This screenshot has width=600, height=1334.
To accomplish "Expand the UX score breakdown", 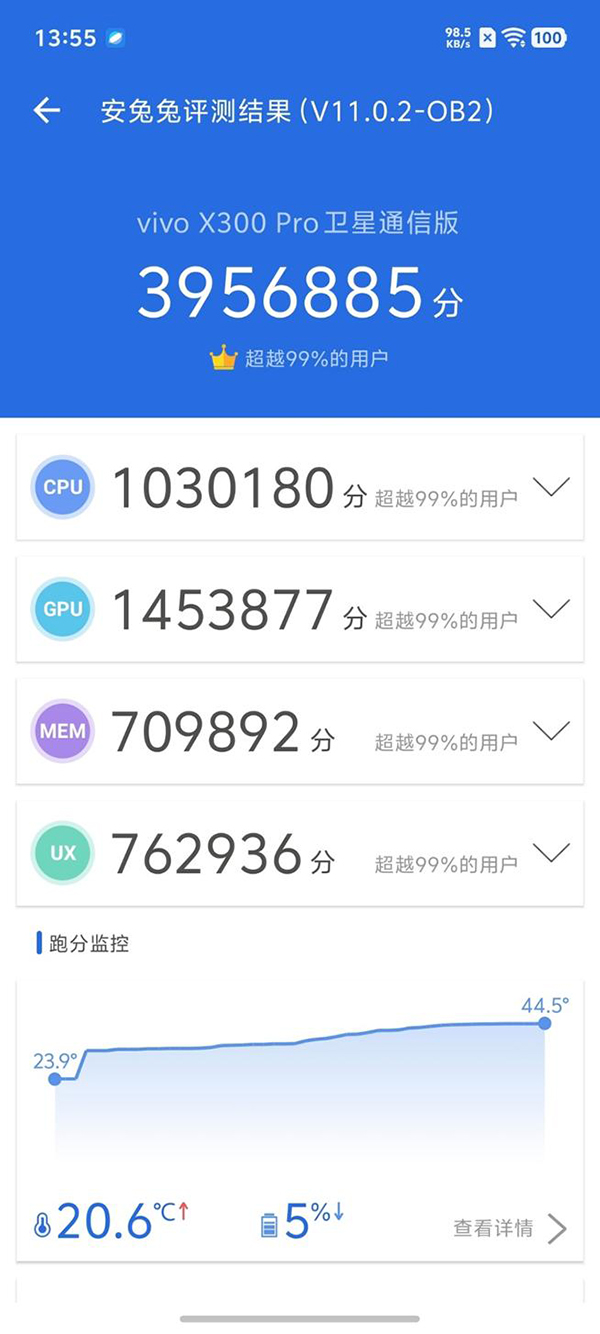I will pos(551,853).
